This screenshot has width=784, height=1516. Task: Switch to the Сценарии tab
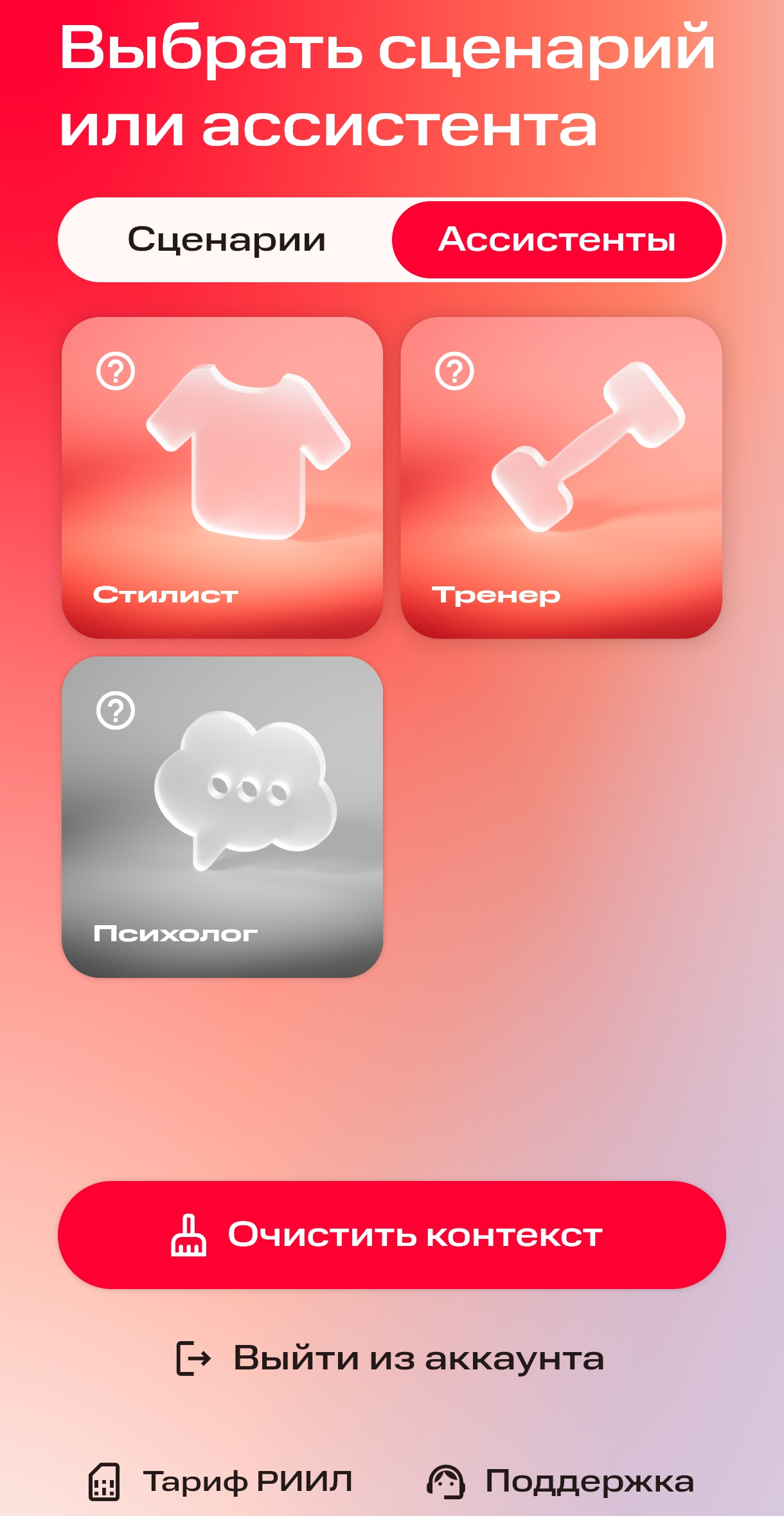[x=227, y=239]
